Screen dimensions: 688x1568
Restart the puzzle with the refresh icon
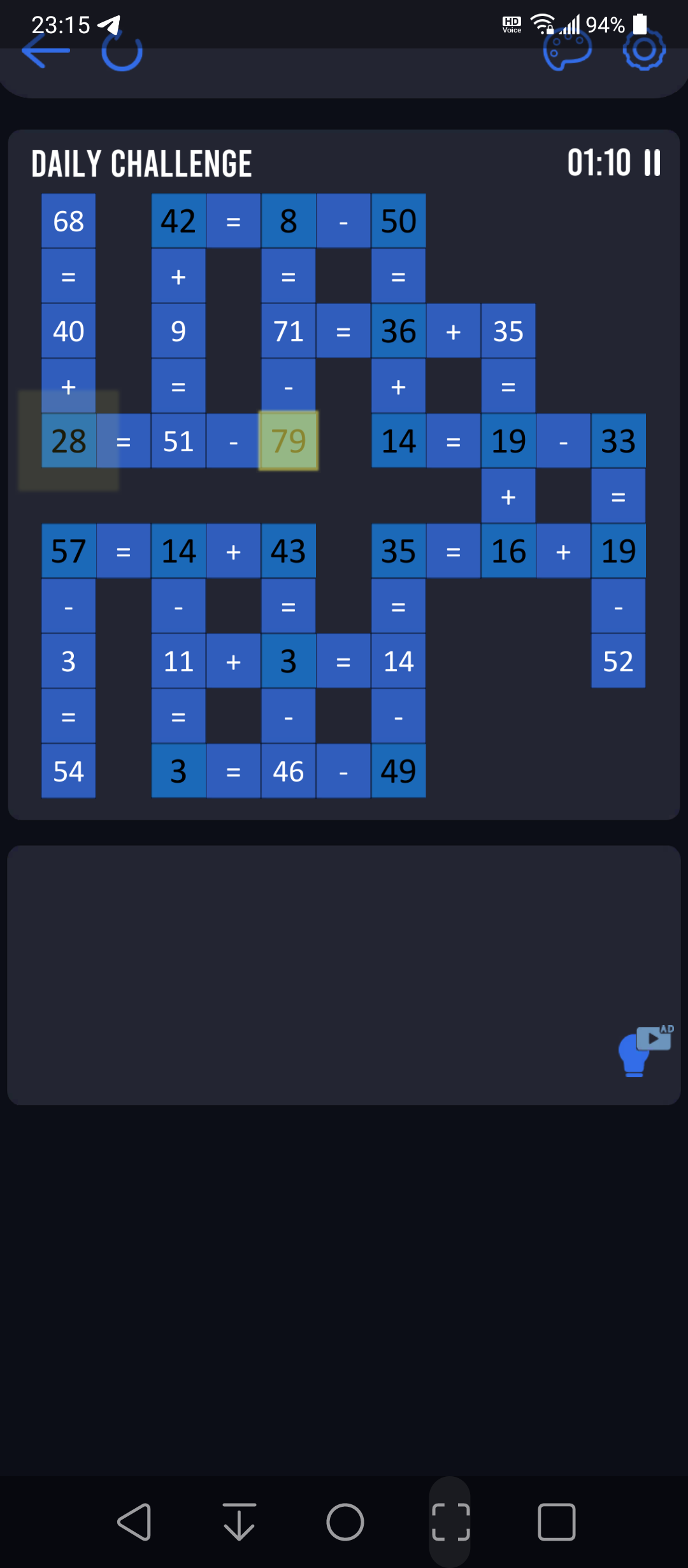pos(122,51)
